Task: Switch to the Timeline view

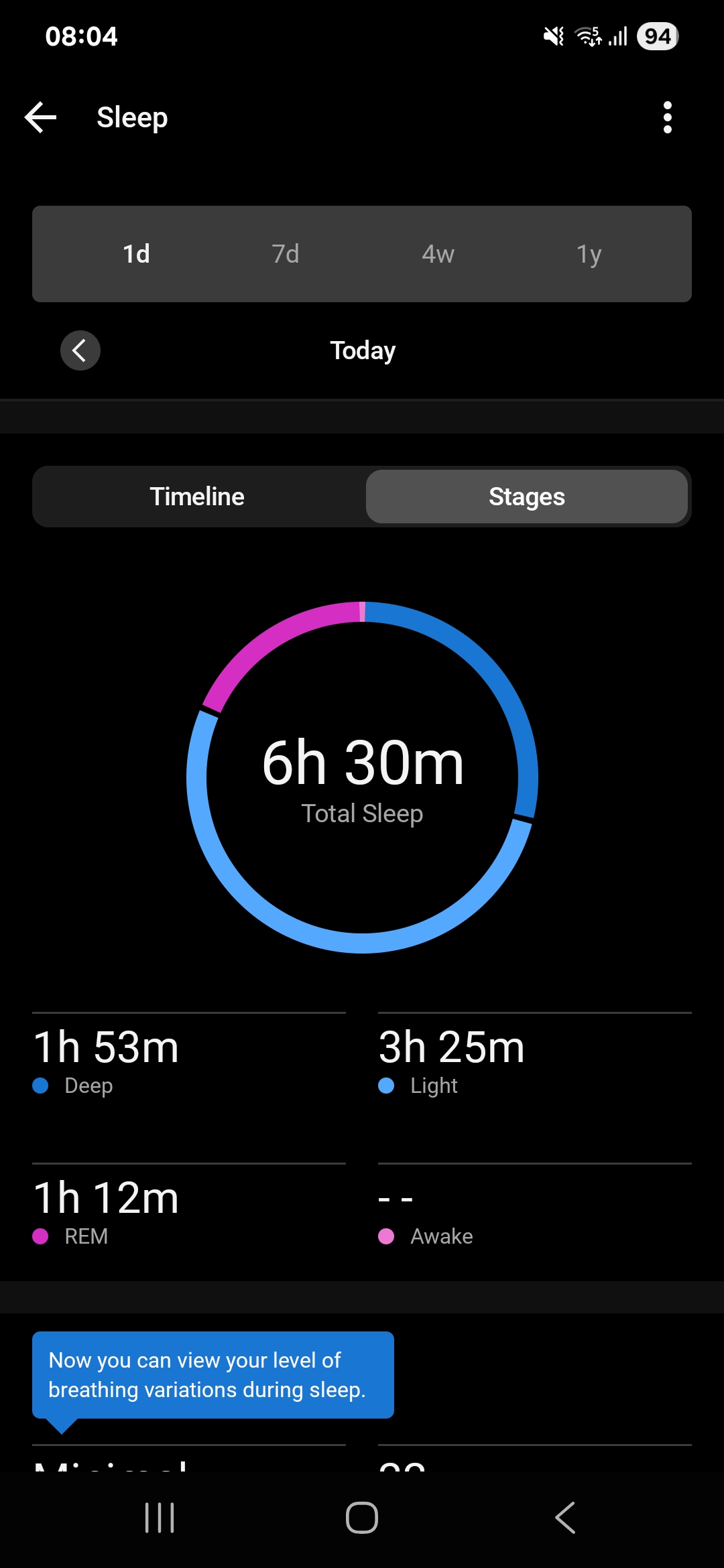Action: [x=197, y=497]
